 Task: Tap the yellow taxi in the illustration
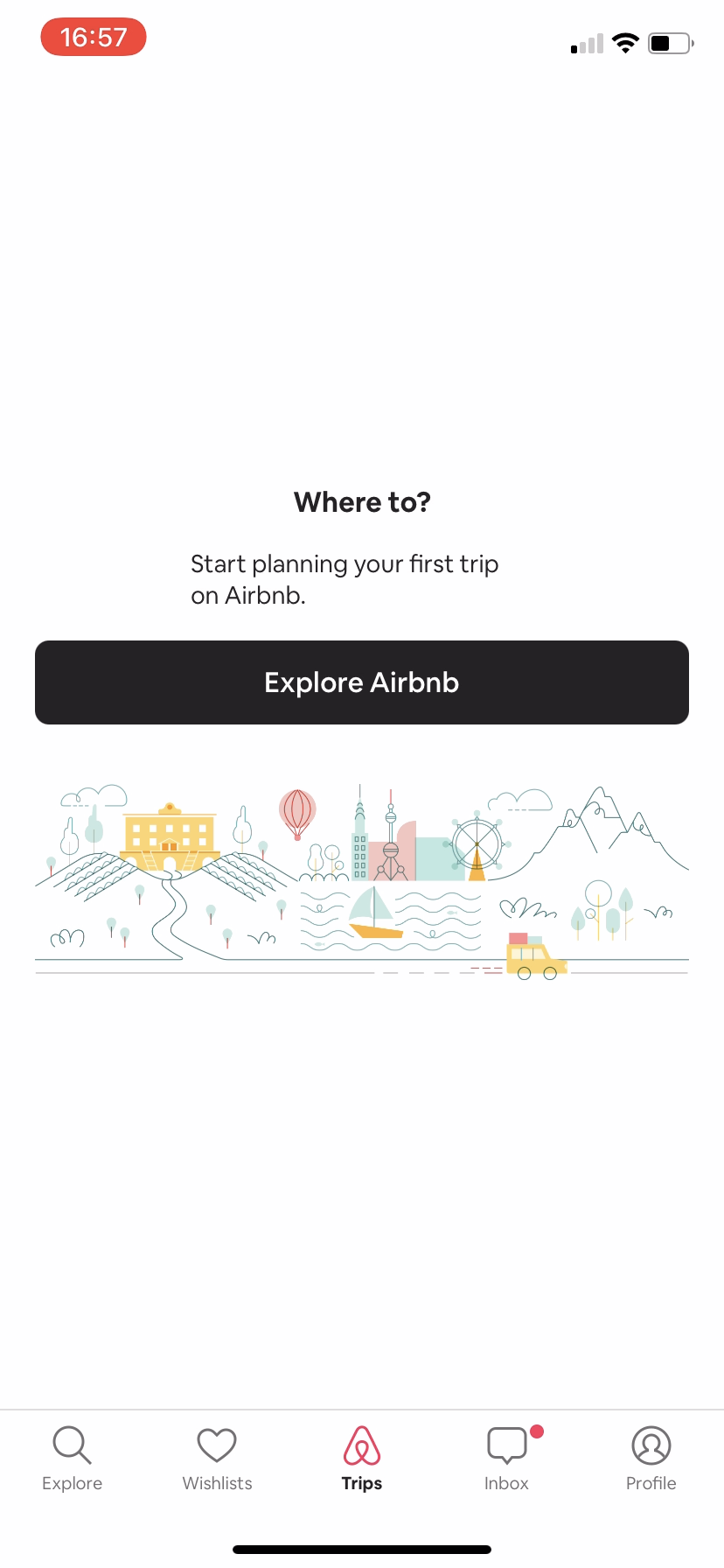coord(537,954)
